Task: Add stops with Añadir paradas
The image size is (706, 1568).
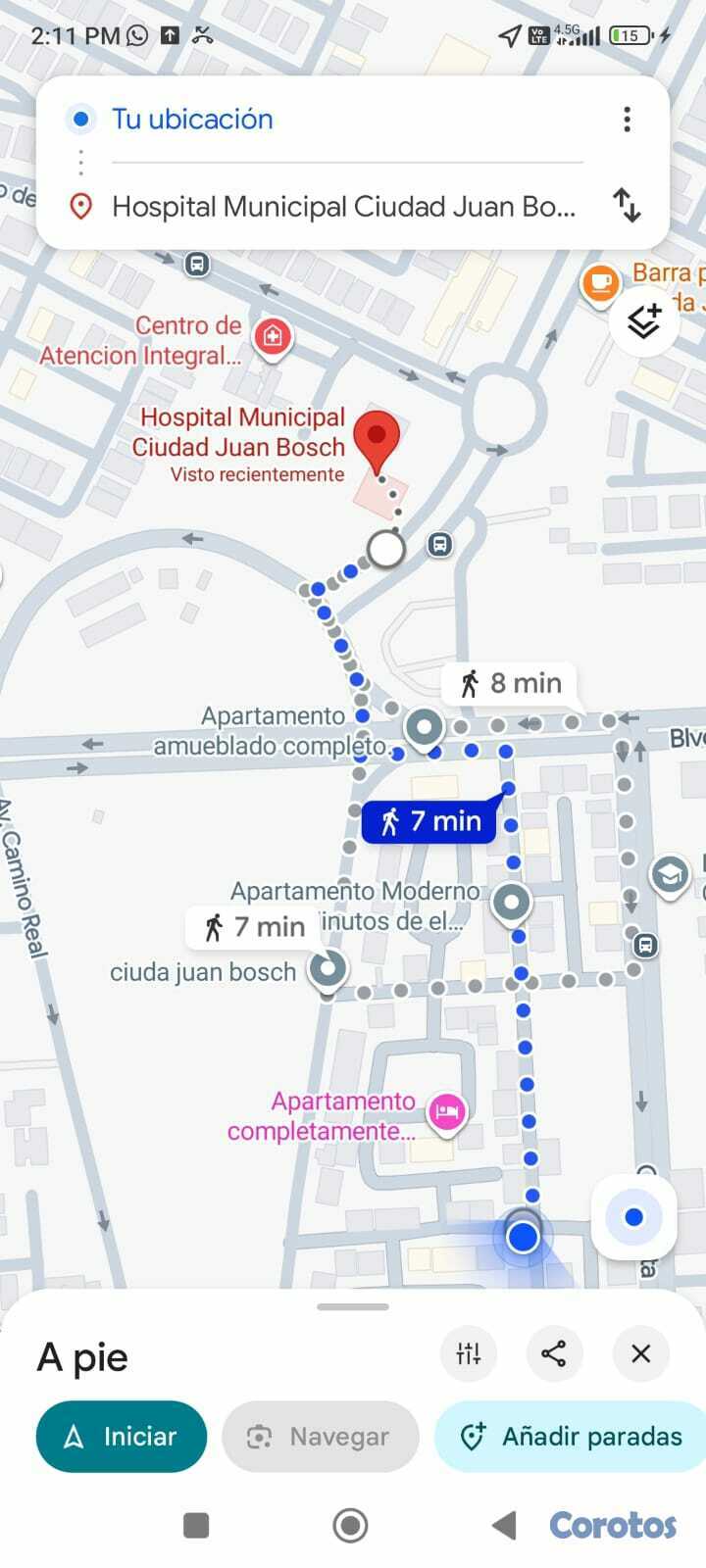Action: pos(573,1436)
